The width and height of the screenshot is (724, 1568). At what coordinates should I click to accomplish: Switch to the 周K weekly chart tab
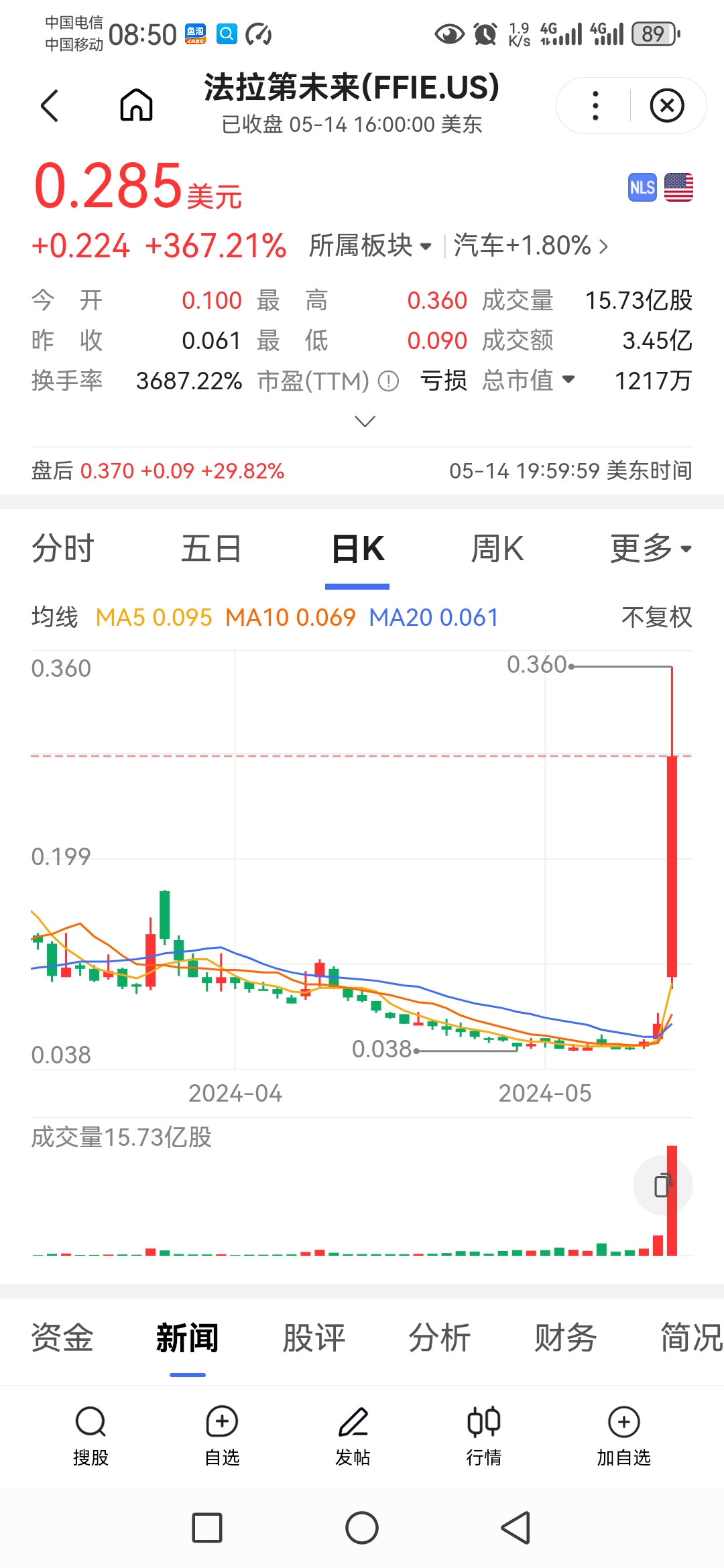pyautogui.click(x=497, y=548)
